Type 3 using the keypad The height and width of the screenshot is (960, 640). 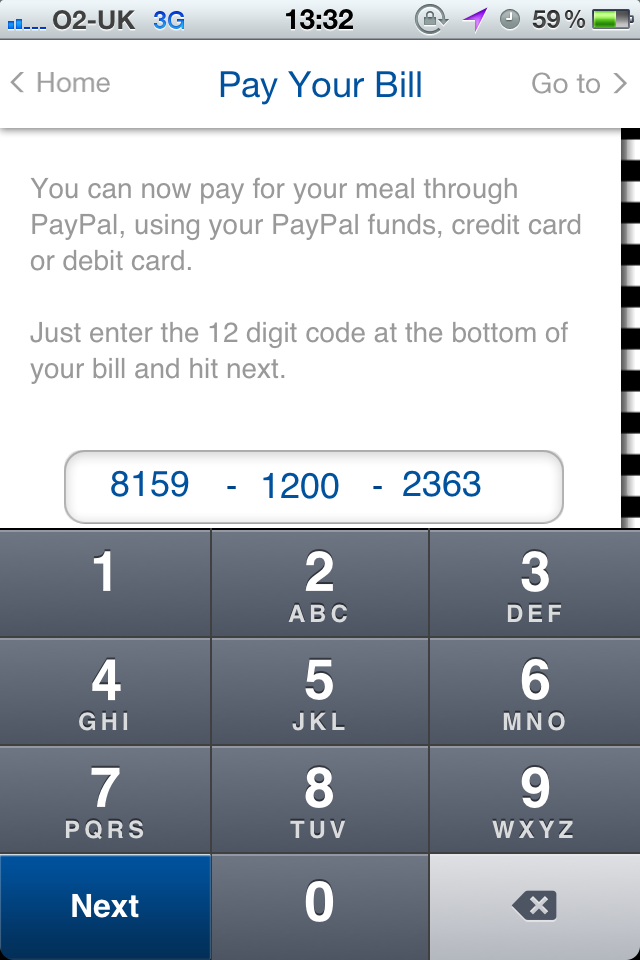(x=534, y=582)
